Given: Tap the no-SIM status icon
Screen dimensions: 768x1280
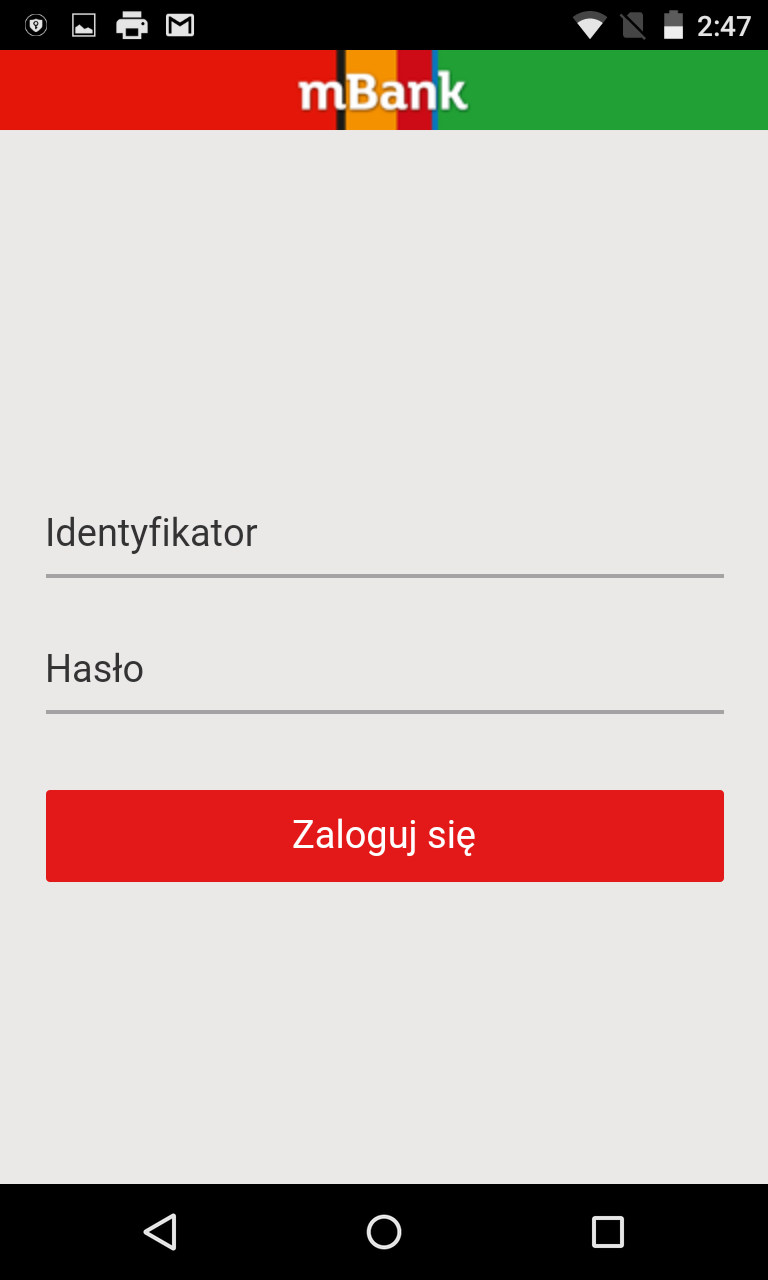Looking at the screenshot, I should point(633,24).
